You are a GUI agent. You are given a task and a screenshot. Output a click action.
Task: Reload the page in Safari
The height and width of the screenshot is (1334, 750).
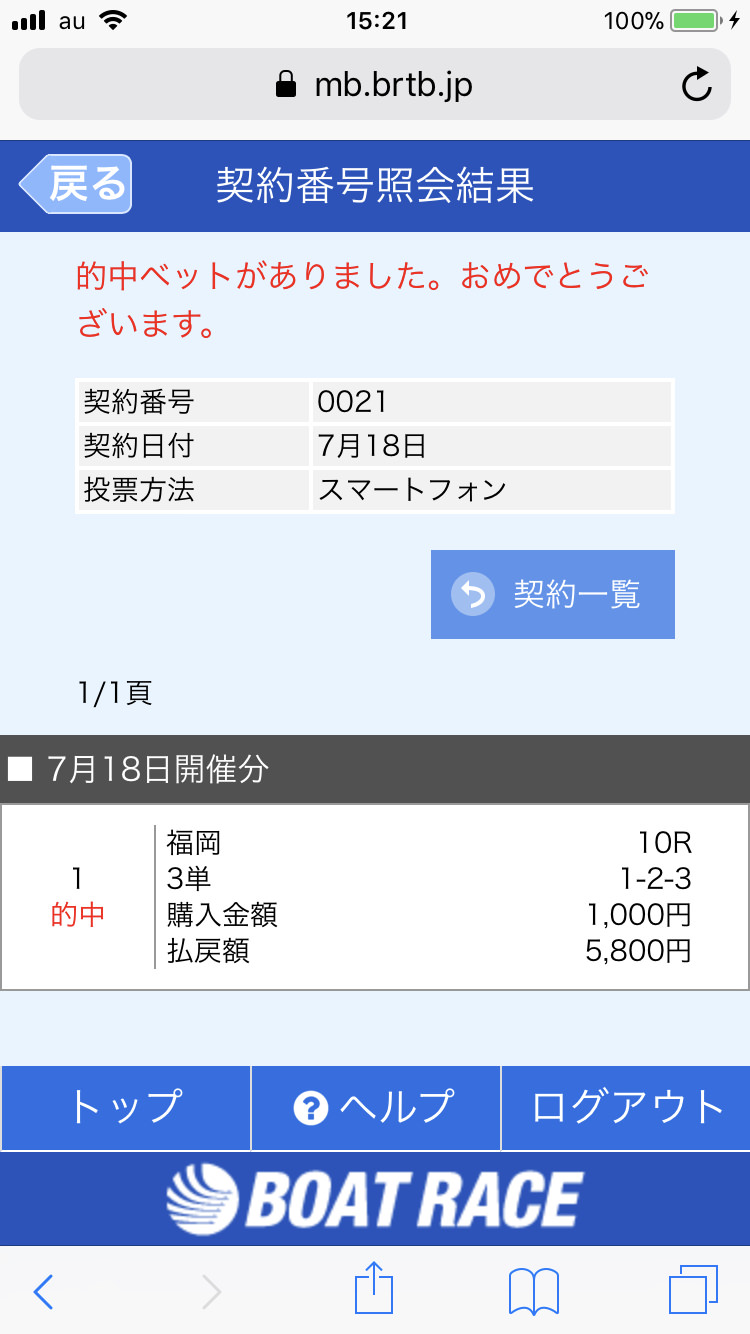697,85
